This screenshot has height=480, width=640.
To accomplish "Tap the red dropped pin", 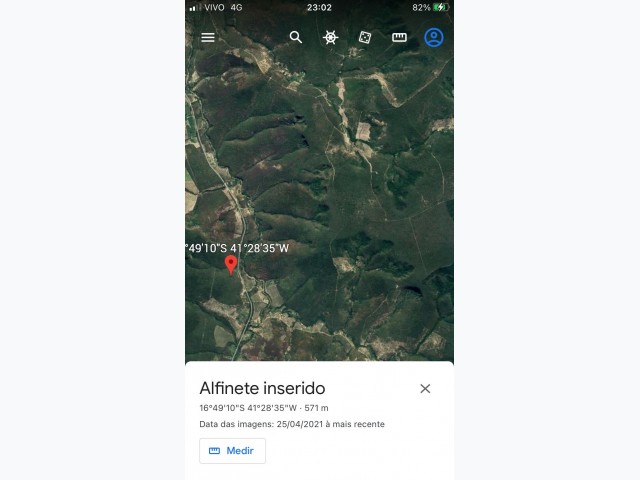I will pos(231,265).
